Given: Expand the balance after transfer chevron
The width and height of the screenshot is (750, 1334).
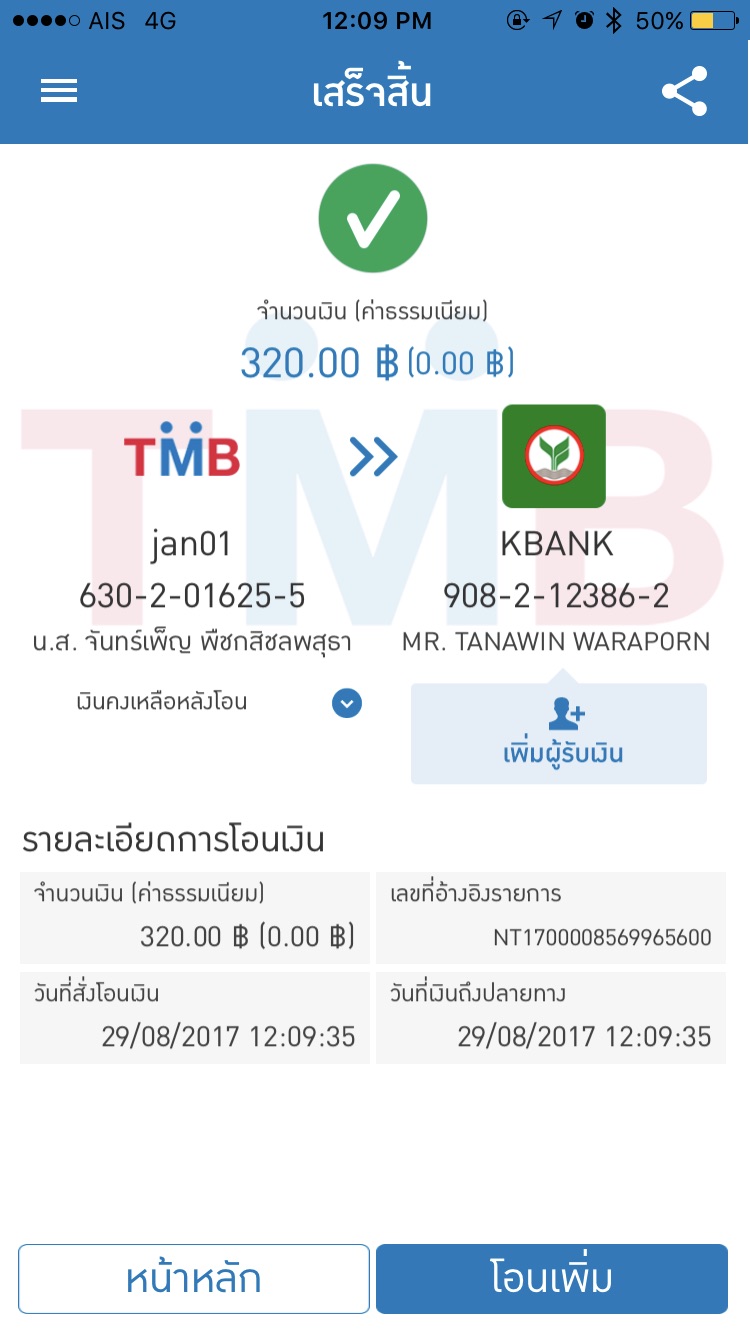Looking at the screenshot, I should pyautogui.click(x=347, y=703).
